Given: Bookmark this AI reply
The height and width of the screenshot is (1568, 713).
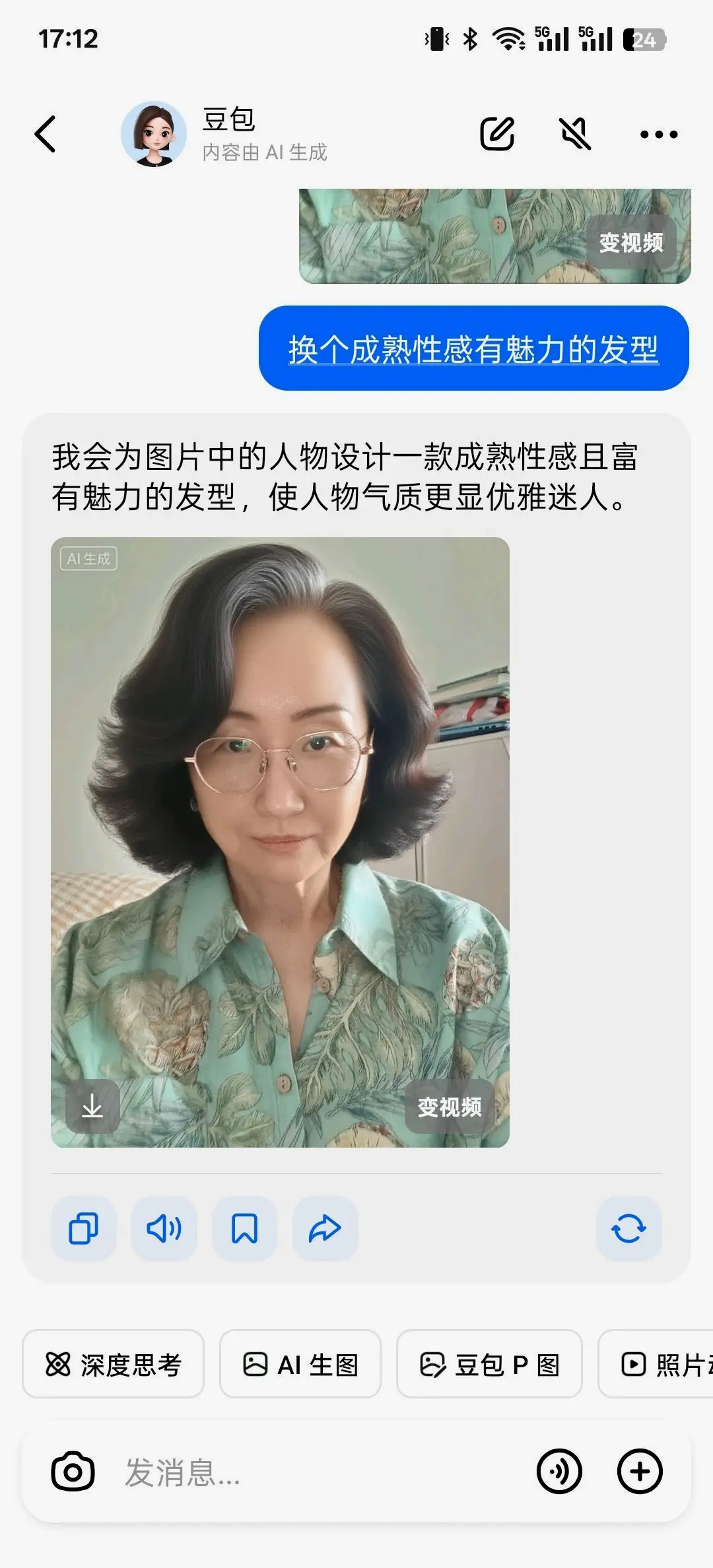Looking at the screenshot, I should [244, 1228].
